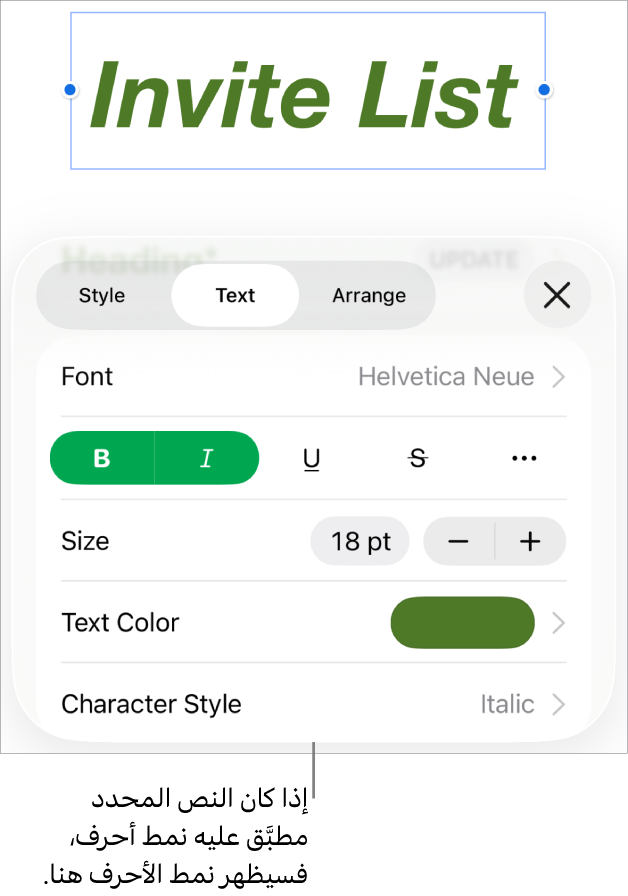Open Character Style options
Viewport: 628px width, 896px height.
(313, 704)
